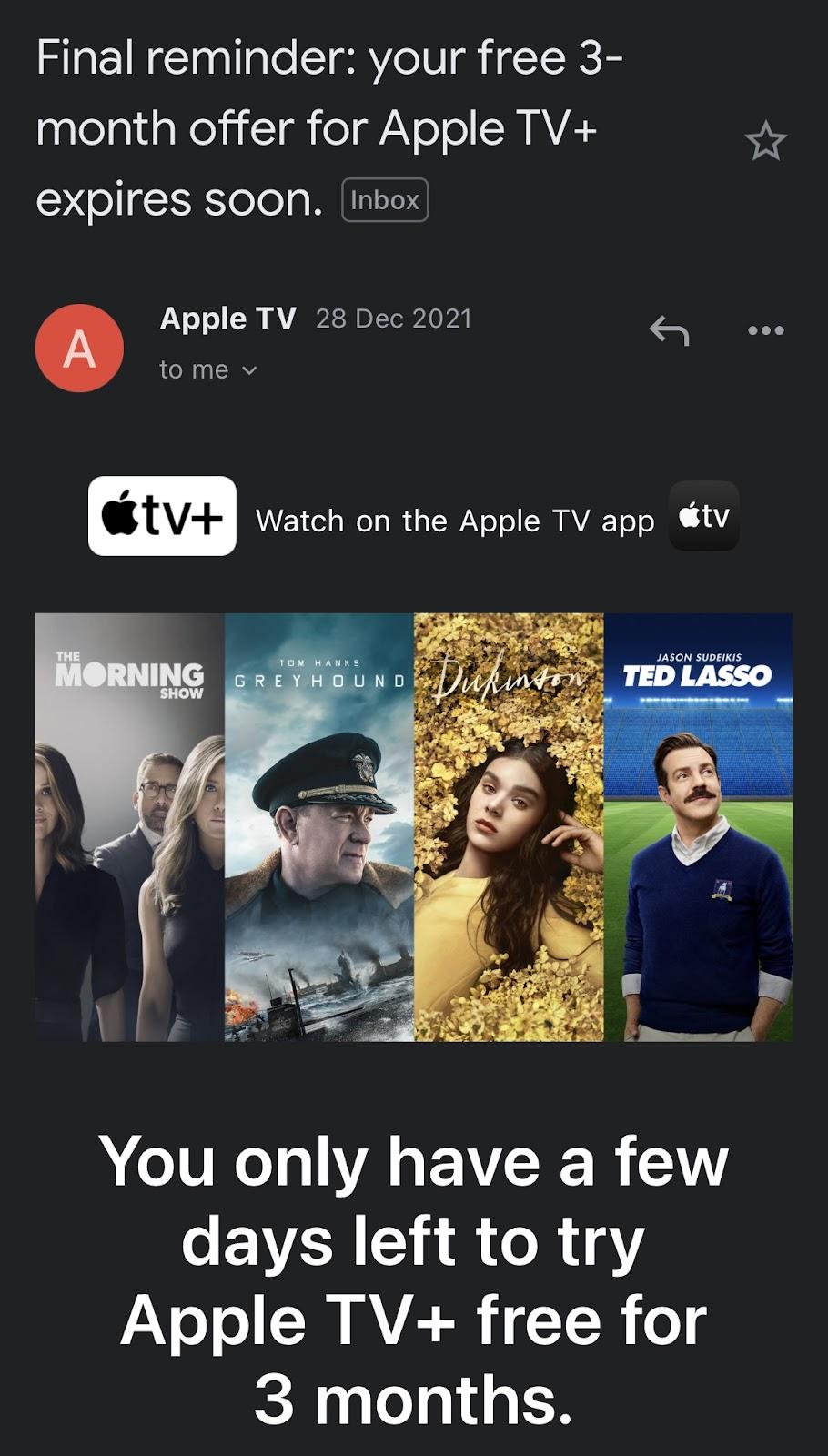The height and width of the screenshot is (1456, 828).
Task: Reply to the Apple TV email
Action: click(669, 330)
